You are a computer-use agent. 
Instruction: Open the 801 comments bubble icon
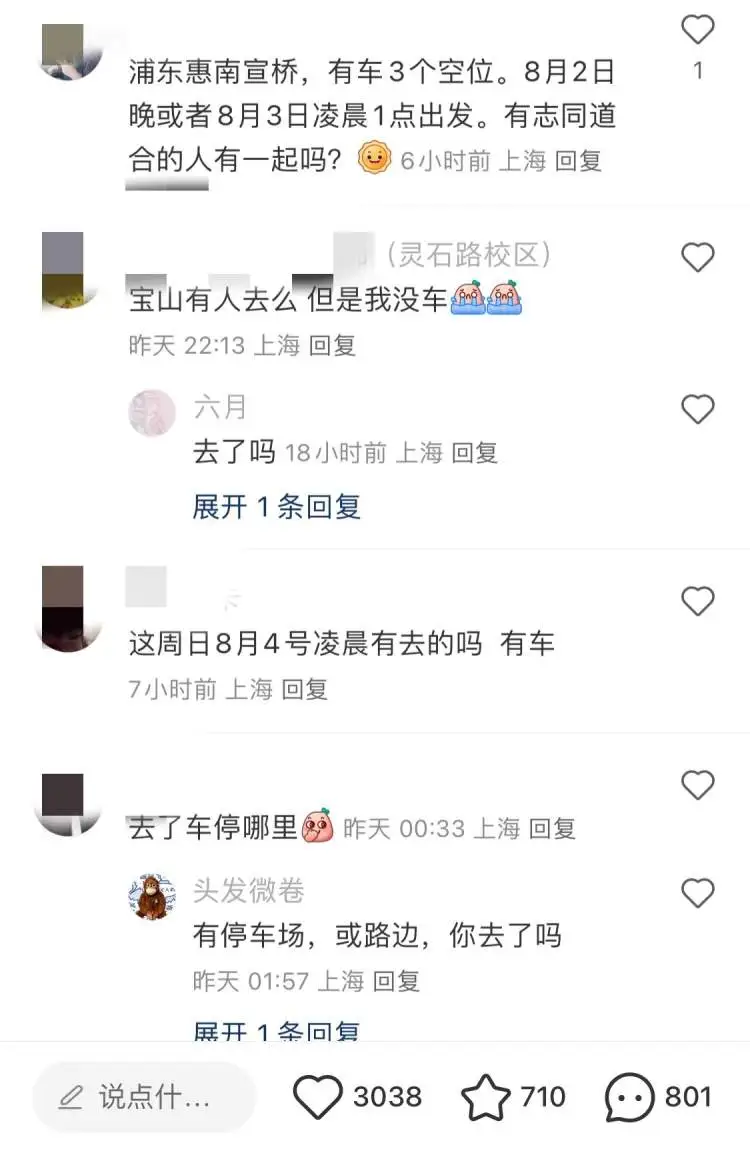(629, 1098)
